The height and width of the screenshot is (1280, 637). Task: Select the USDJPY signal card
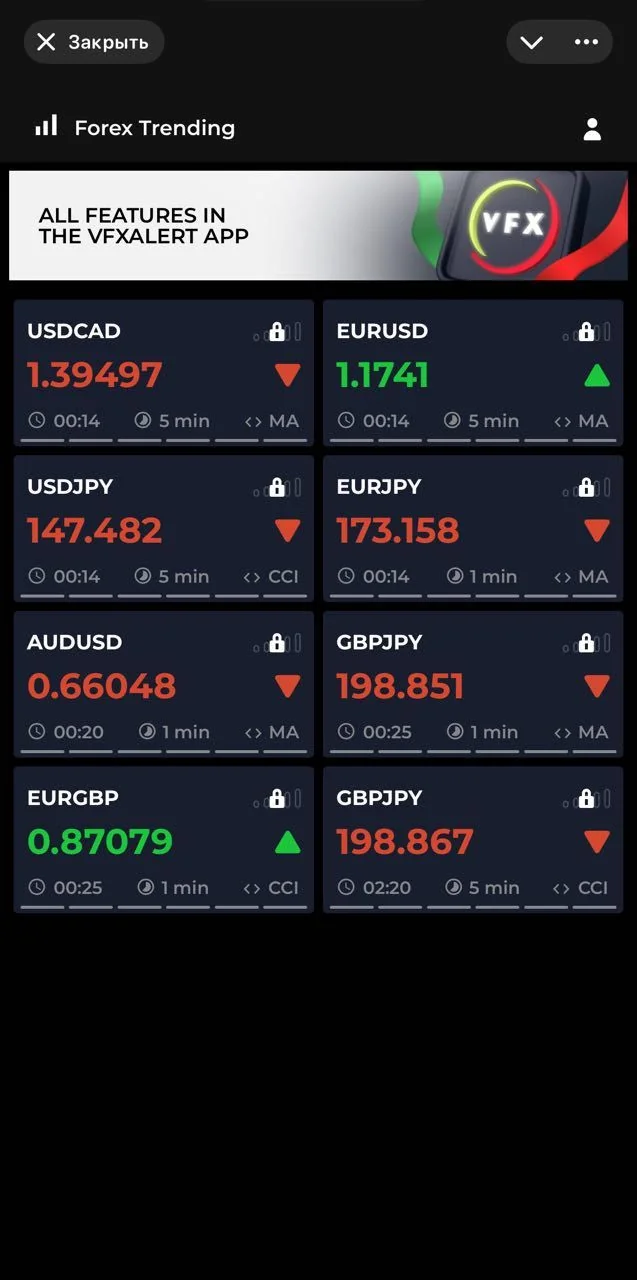(164, 529)
